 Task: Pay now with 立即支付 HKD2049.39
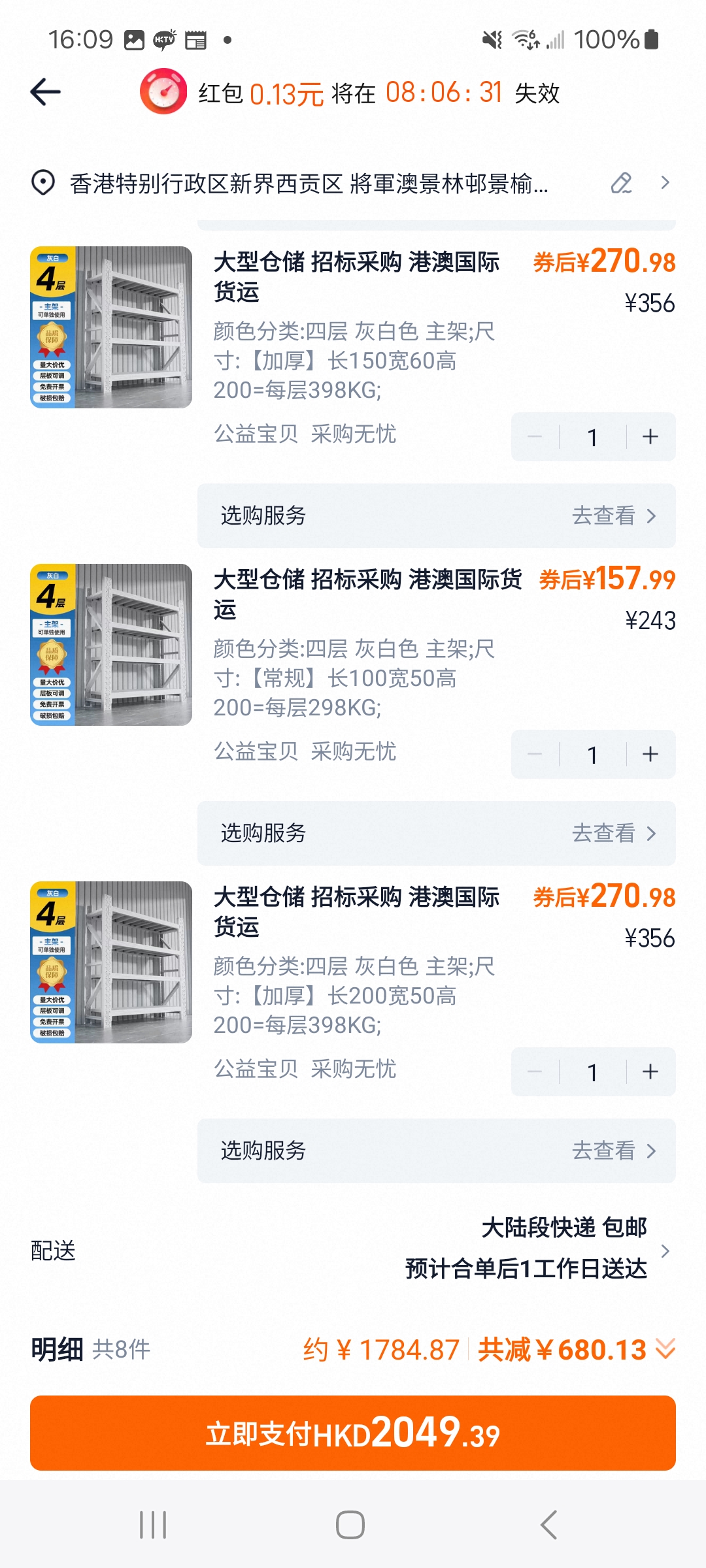coord(353,1433)
